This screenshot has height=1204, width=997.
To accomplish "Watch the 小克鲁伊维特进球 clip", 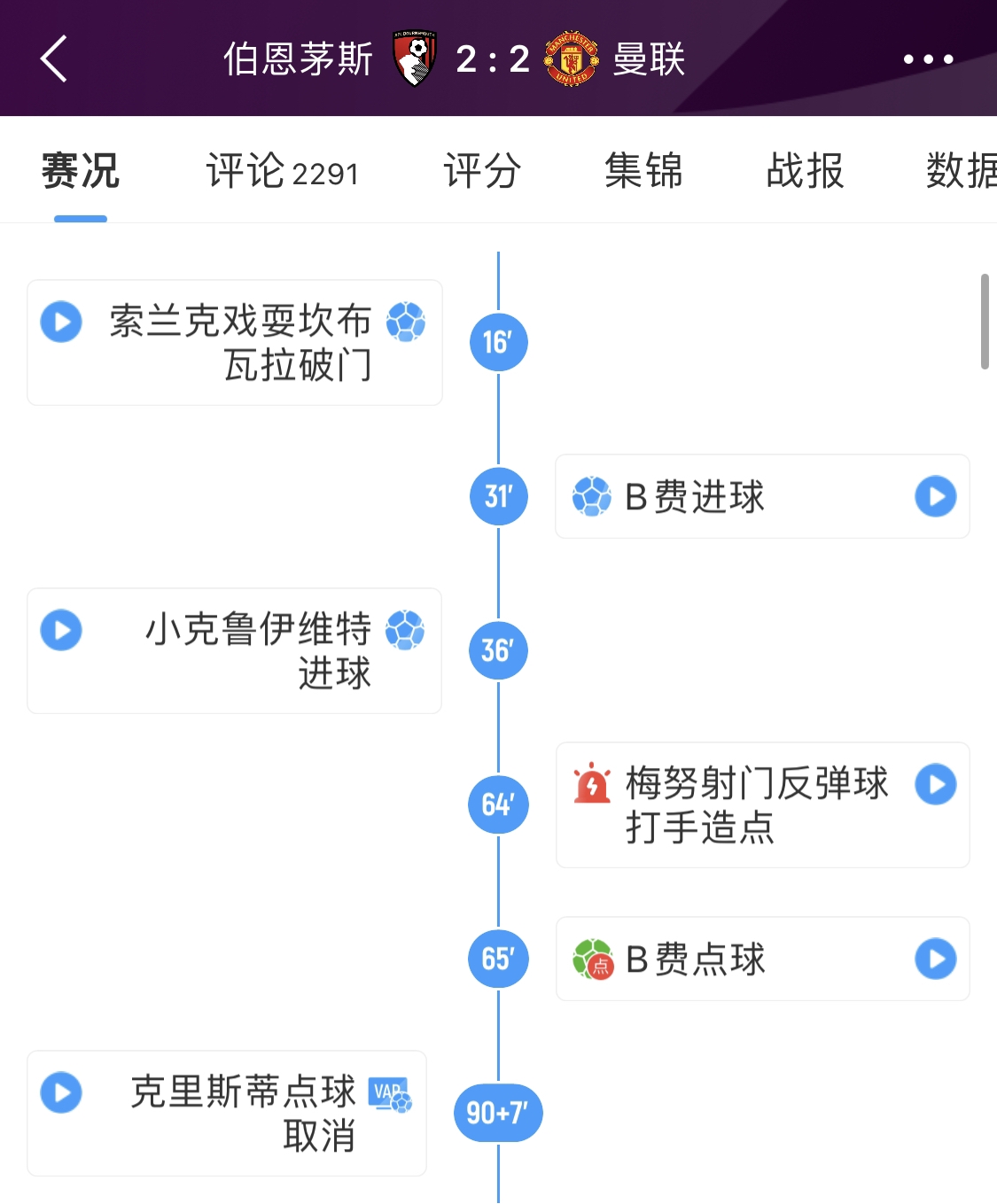I will click(61, 630).
